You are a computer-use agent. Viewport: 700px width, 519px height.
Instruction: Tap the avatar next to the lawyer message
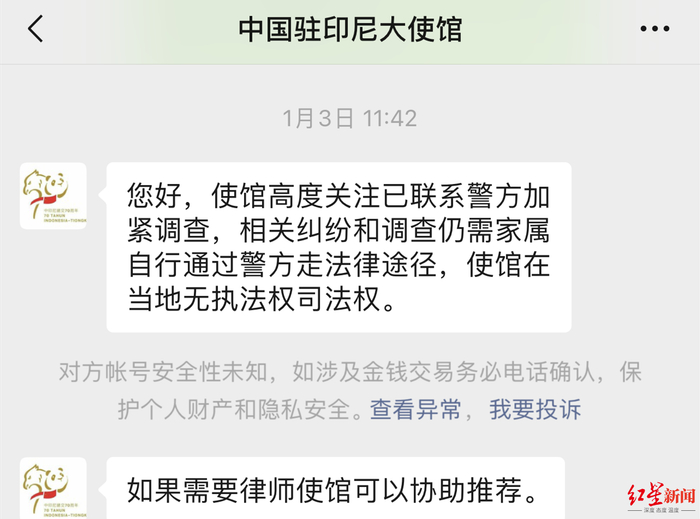pos(53,488)
